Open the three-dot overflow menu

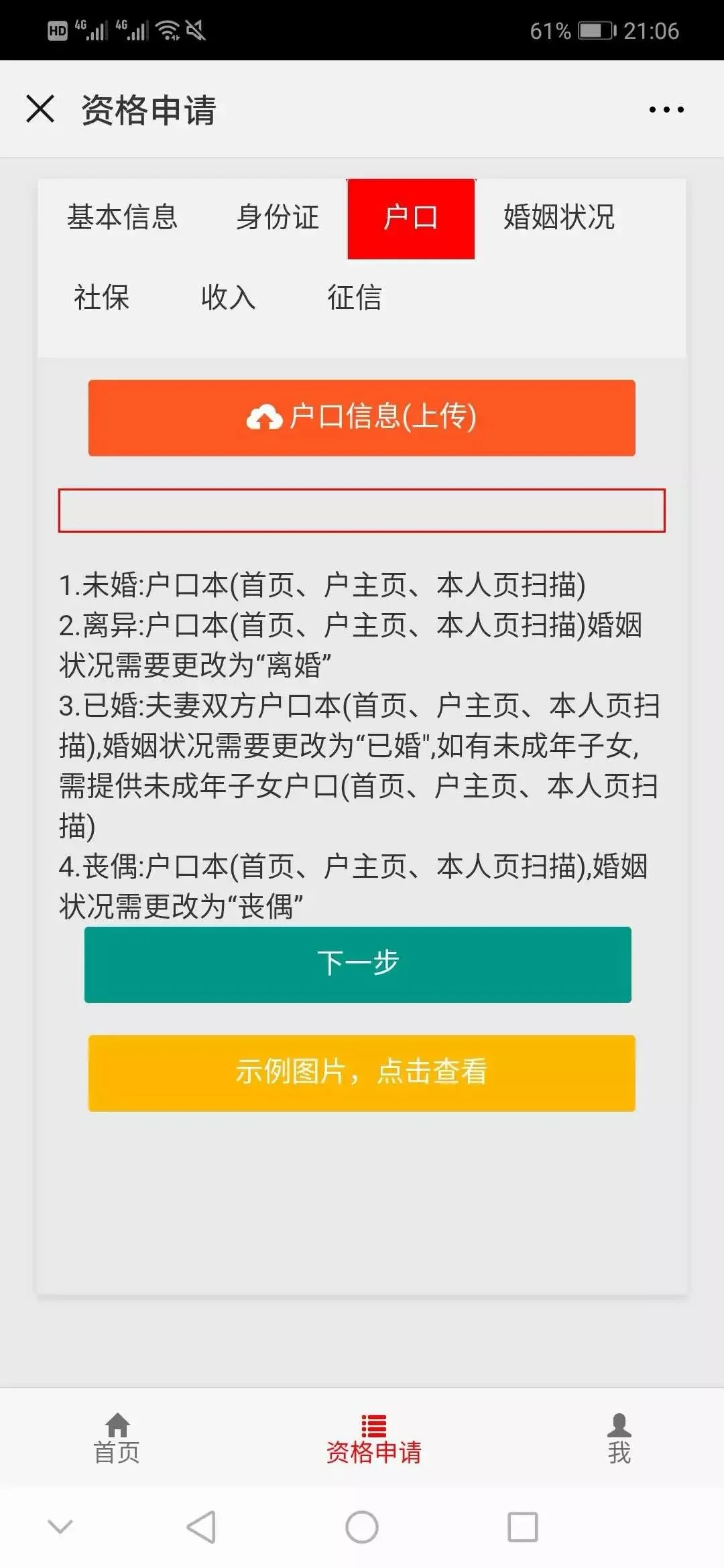pos(666,109)
